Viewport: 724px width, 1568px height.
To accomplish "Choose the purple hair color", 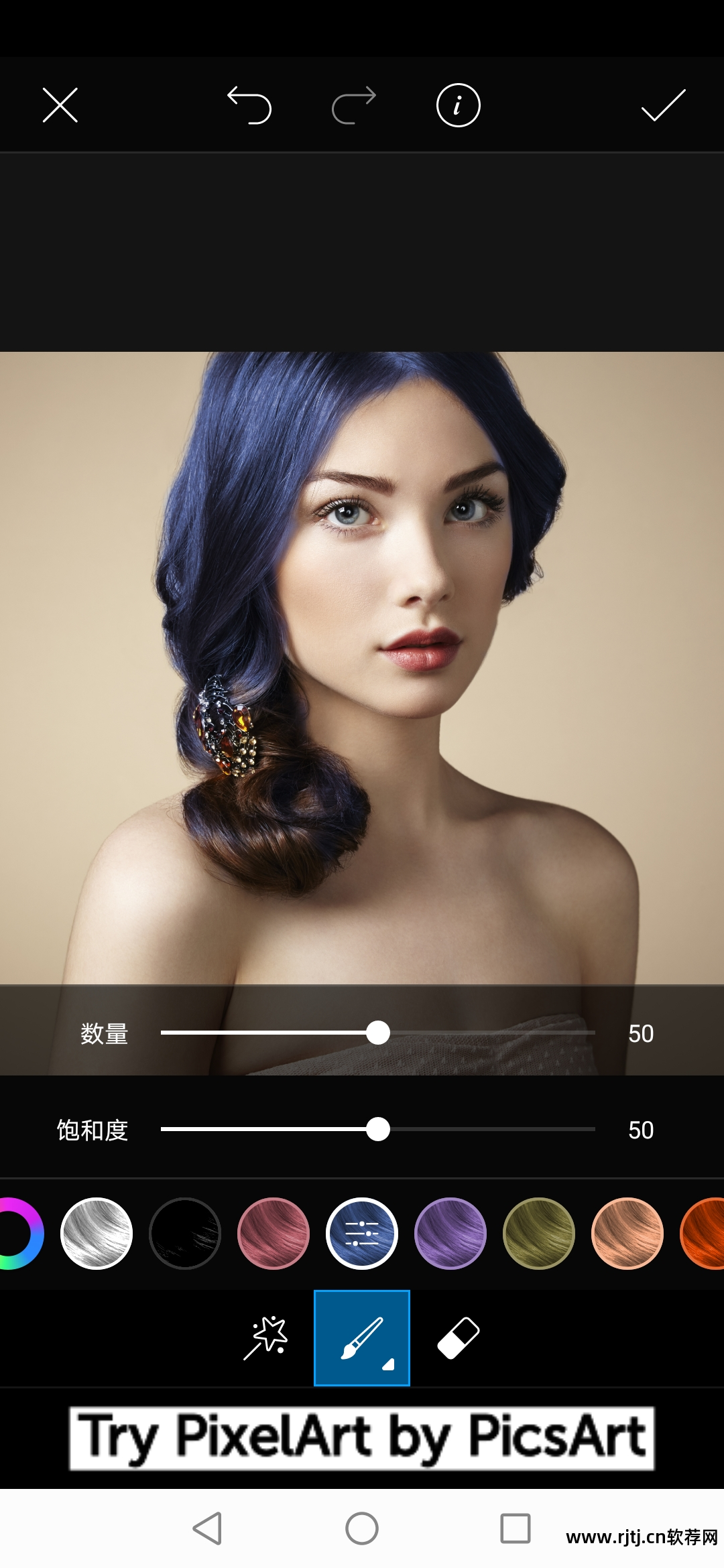I will coord(450,1234).
